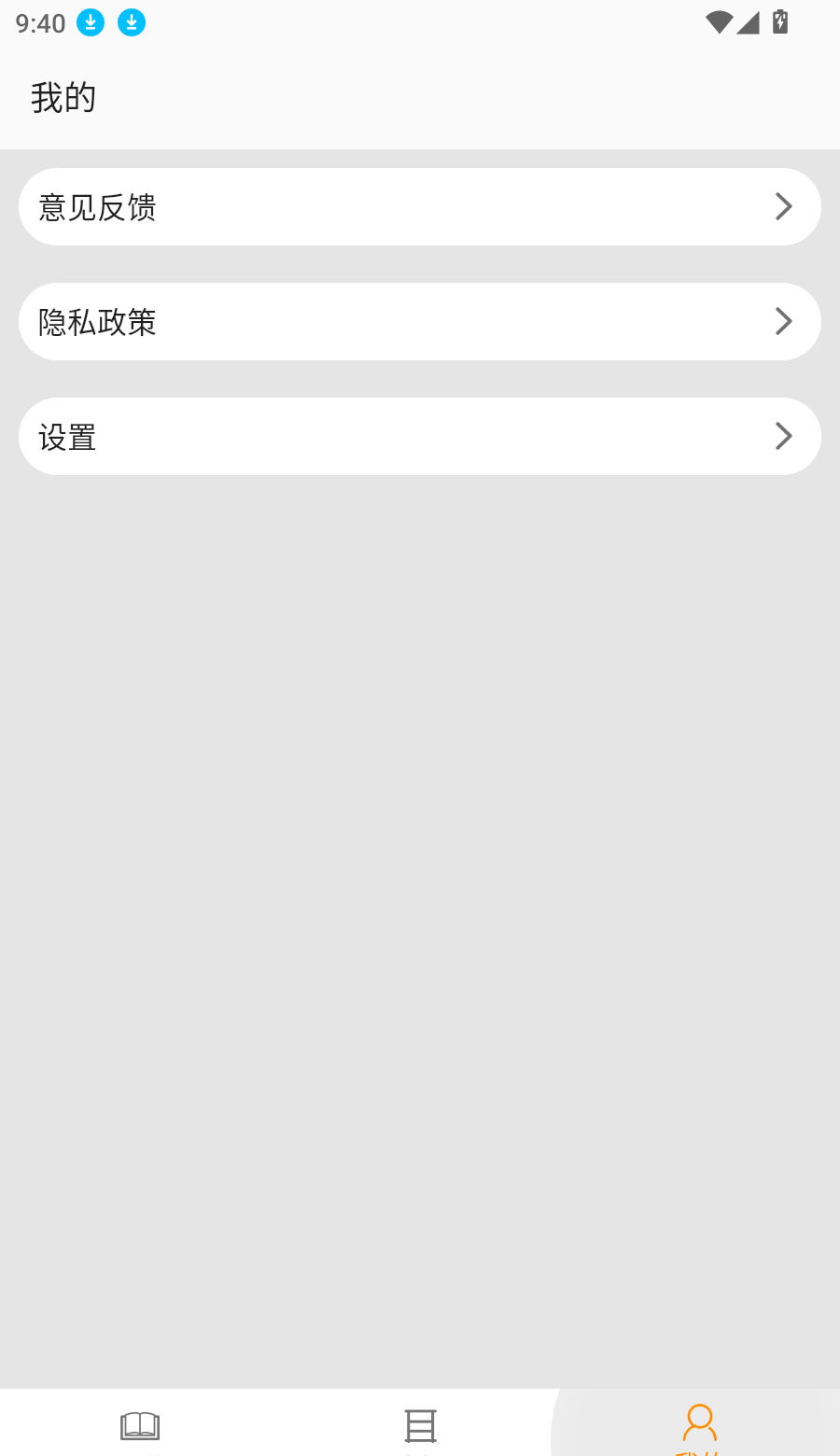Screen dimensions: 840x1456
Task: Expand the 隐私政策 chevron arrow
Action: 783,321
